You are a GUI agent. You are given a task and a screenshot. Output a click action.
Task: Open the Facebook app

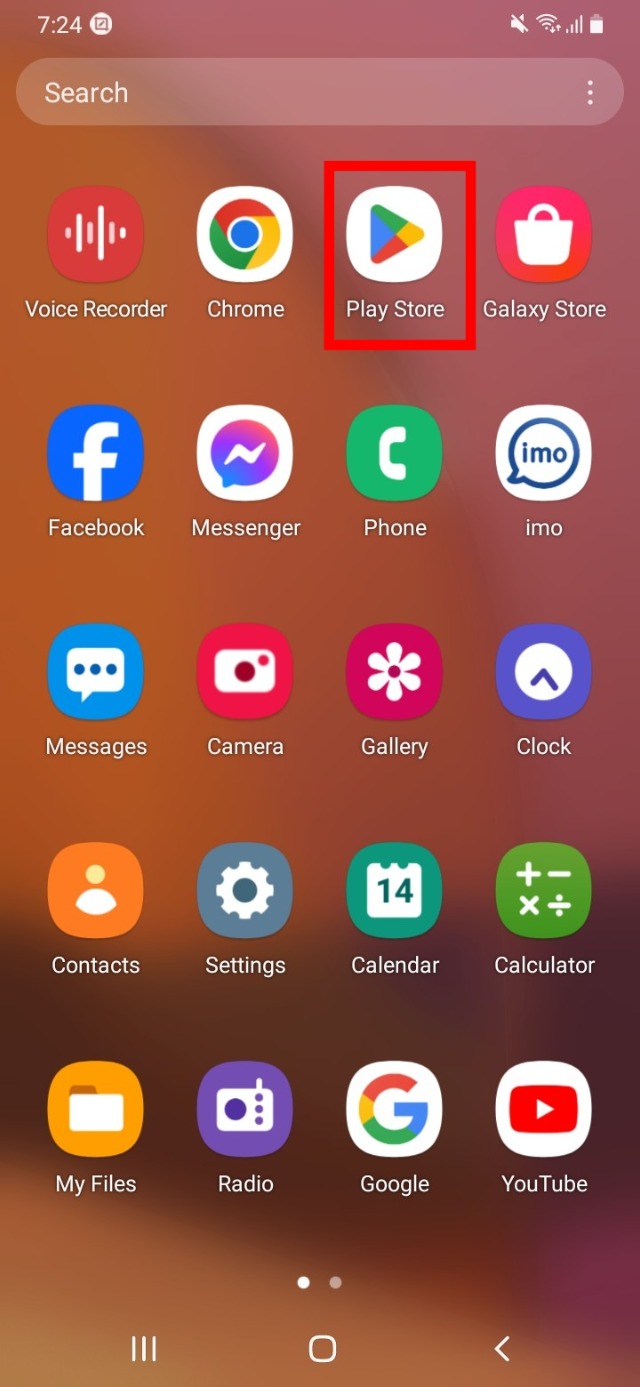click(x=96, y=453)
